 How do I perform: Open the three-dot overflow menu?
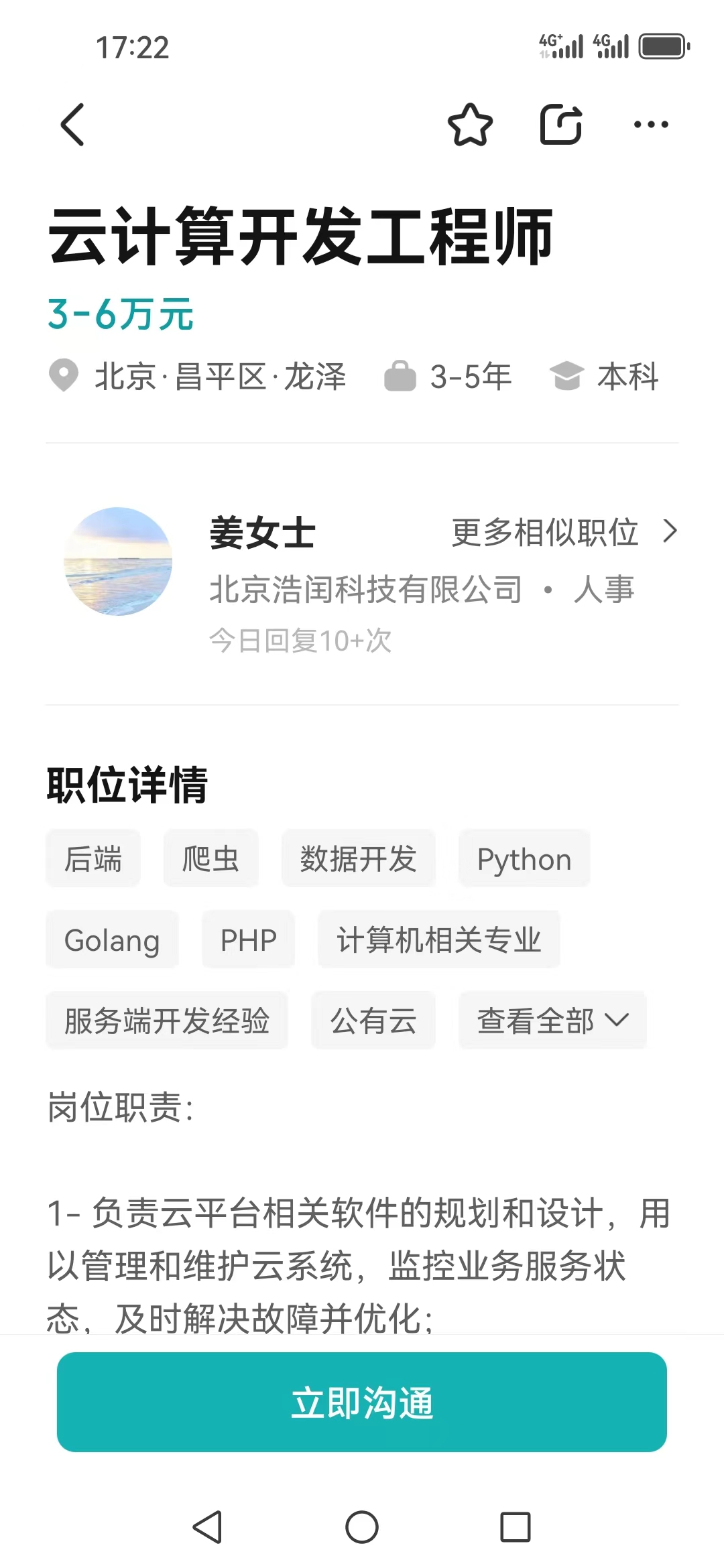651,125
